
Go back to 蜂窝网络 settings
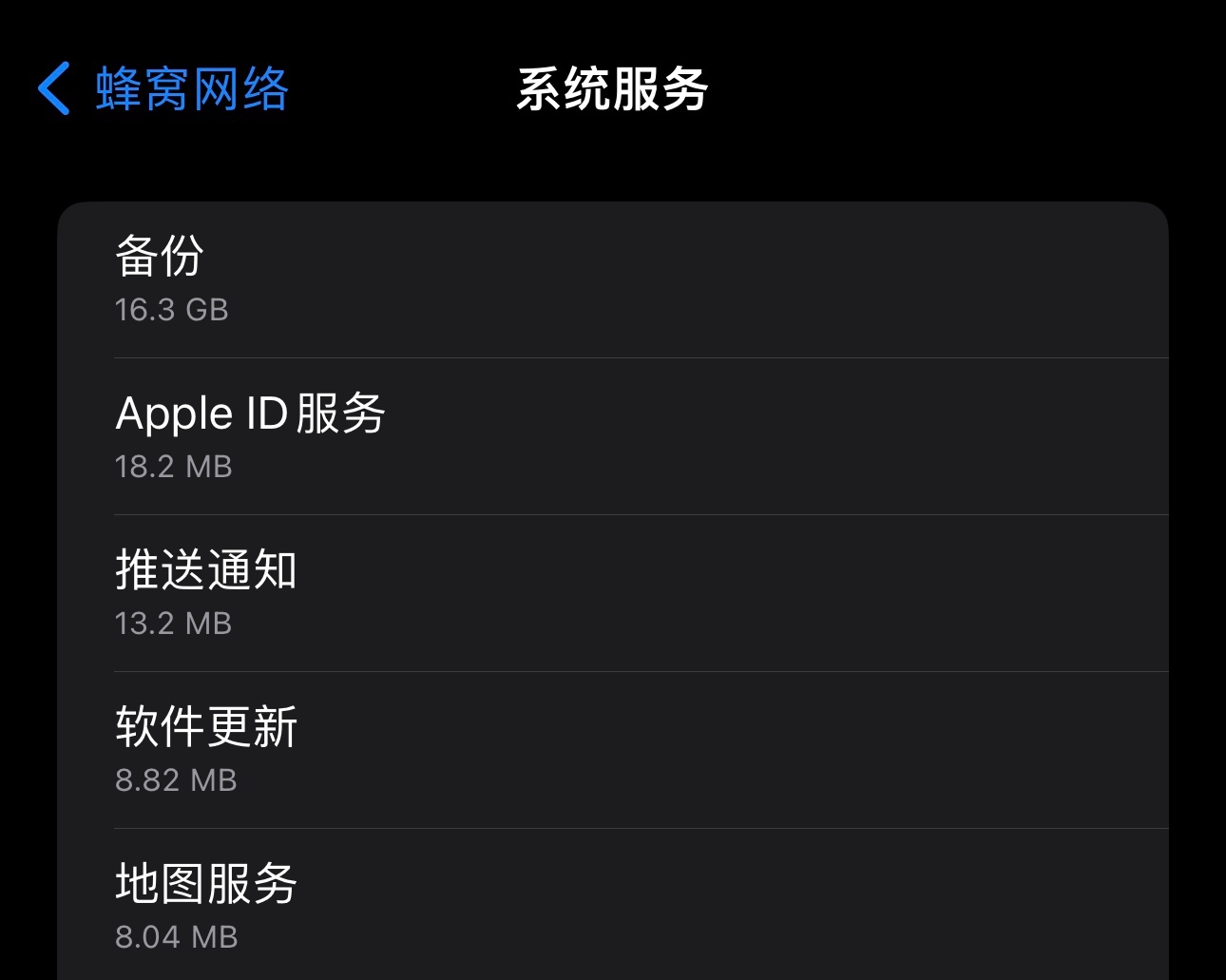[x=163, y=89]
